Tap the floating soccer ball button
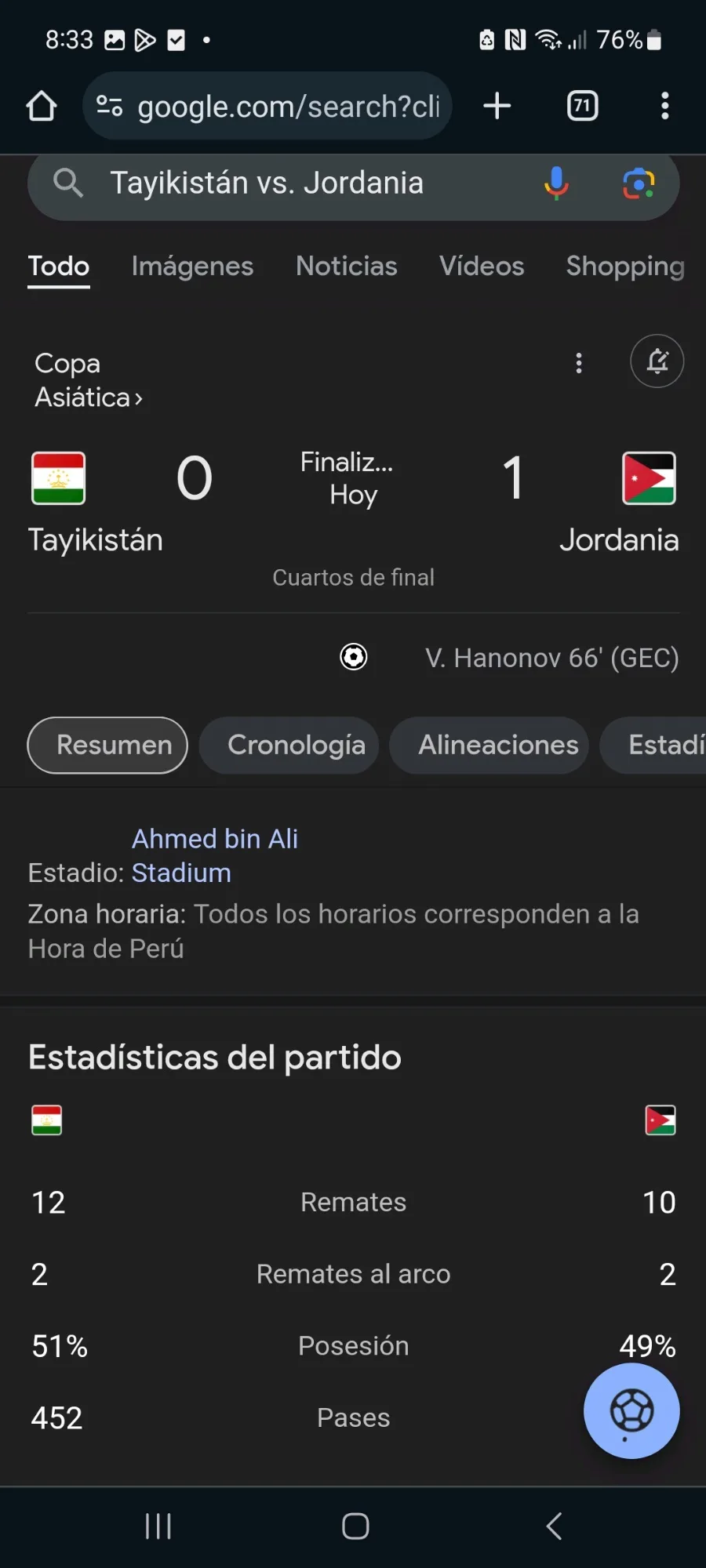This screenshot has width=706, height=1568. [631, 1411]
